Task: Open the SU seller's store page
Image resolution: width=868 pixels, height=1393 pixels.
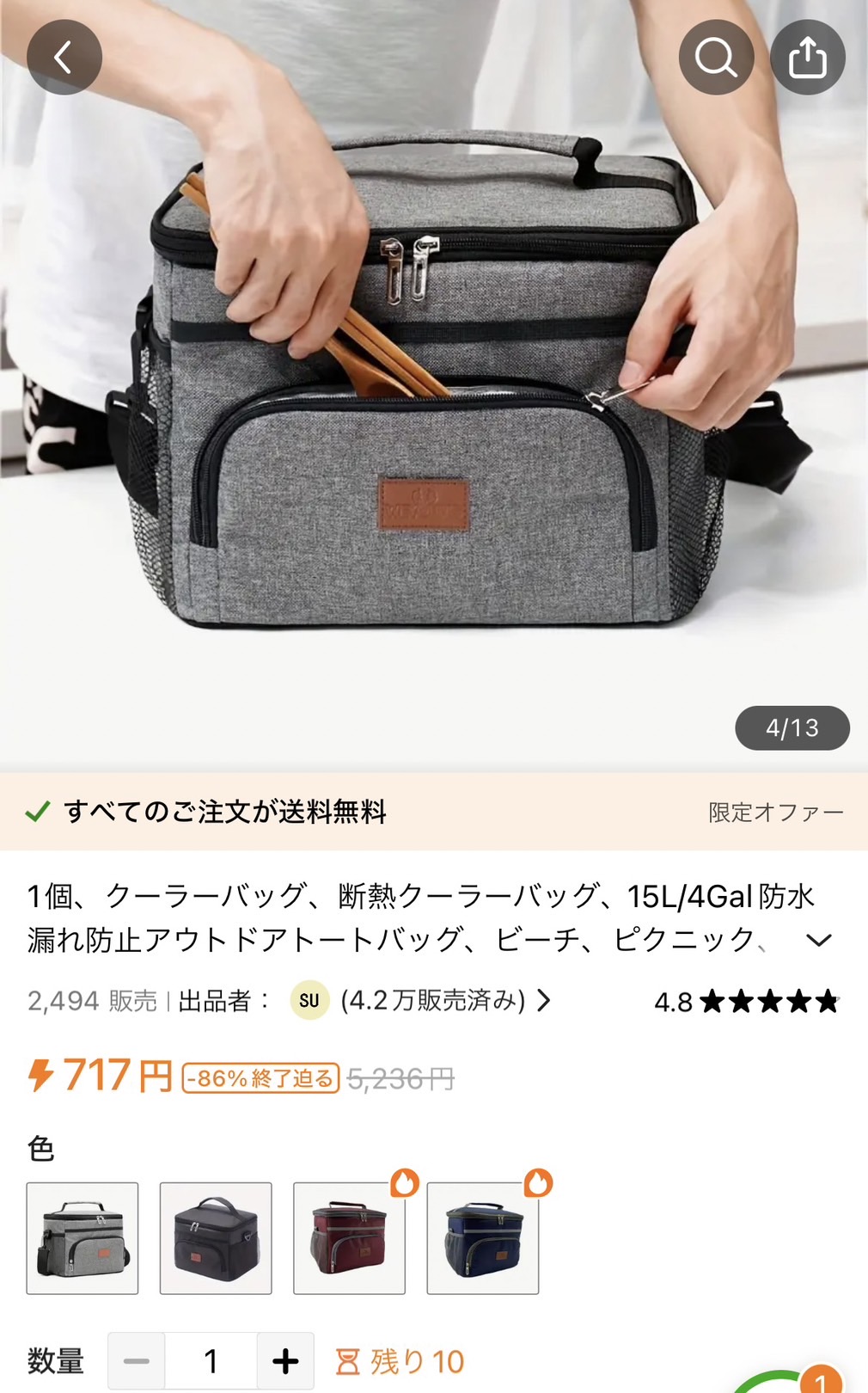Action: (x=421, y=1000)
